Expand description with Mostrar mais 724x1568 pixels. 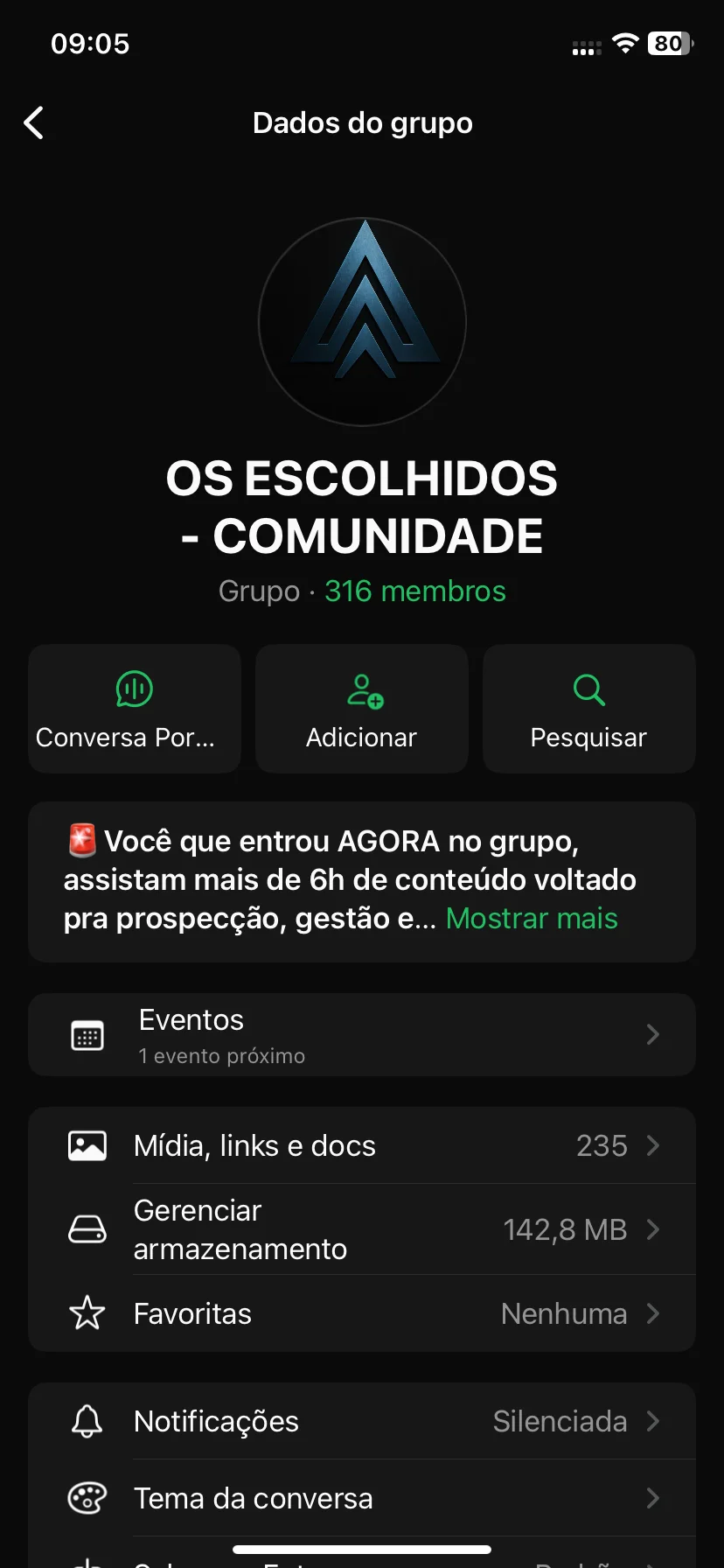(x=532, y=919)
